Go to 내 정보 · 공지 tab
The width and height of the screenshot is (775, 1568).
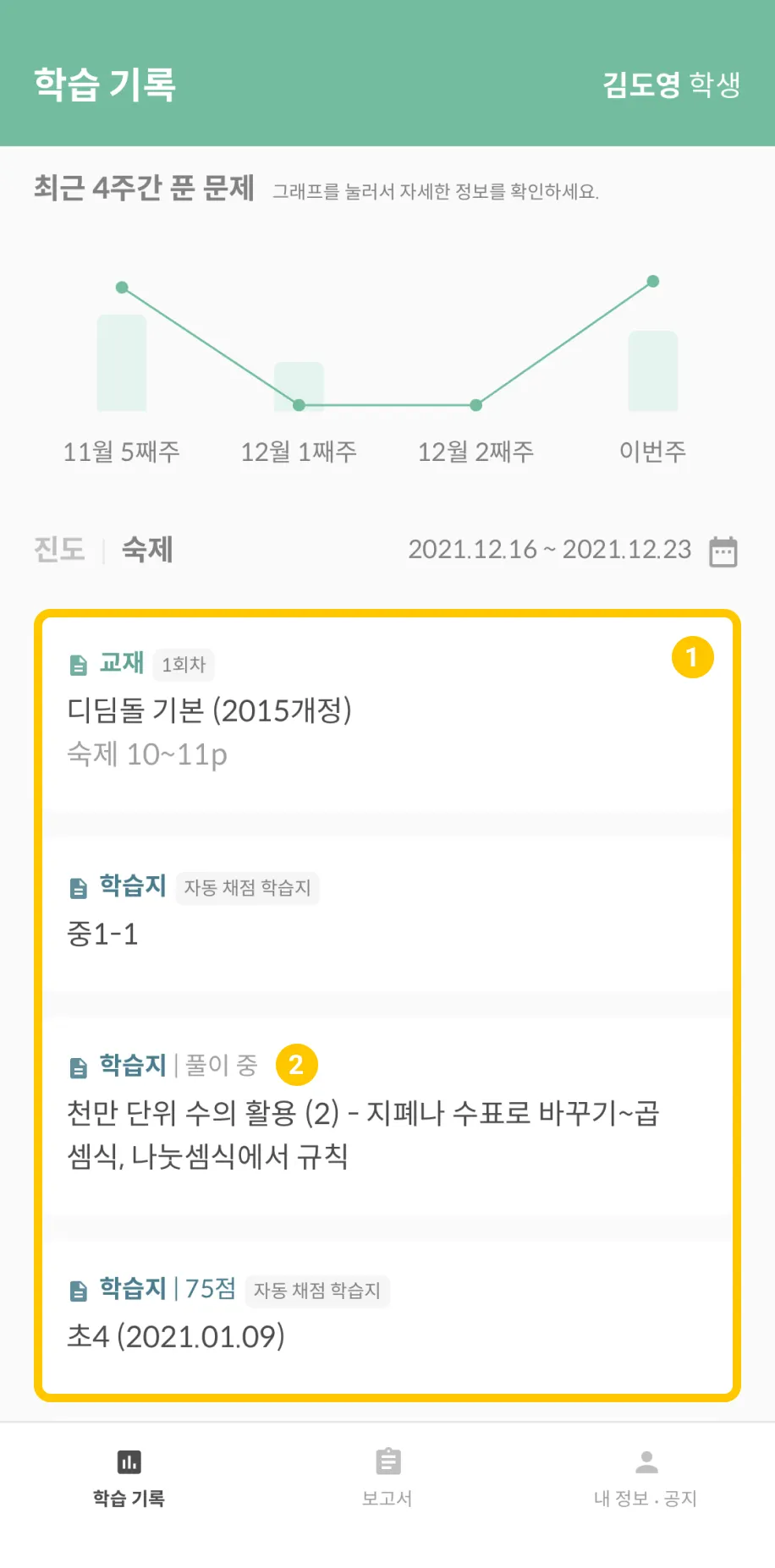click(x=646, y=1477)
